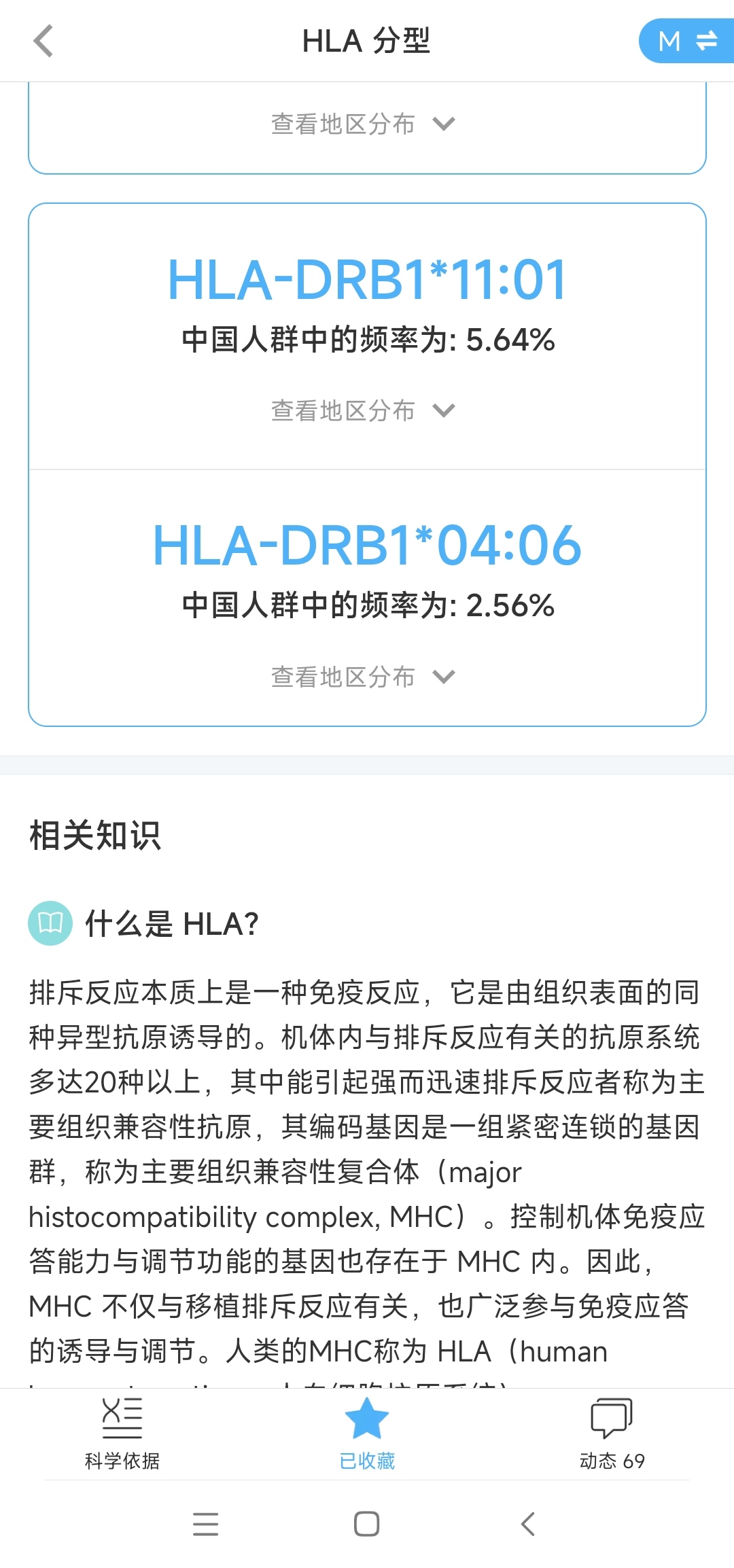Open system recent apps menu
734x1568 pixels.
(205, 1525)
